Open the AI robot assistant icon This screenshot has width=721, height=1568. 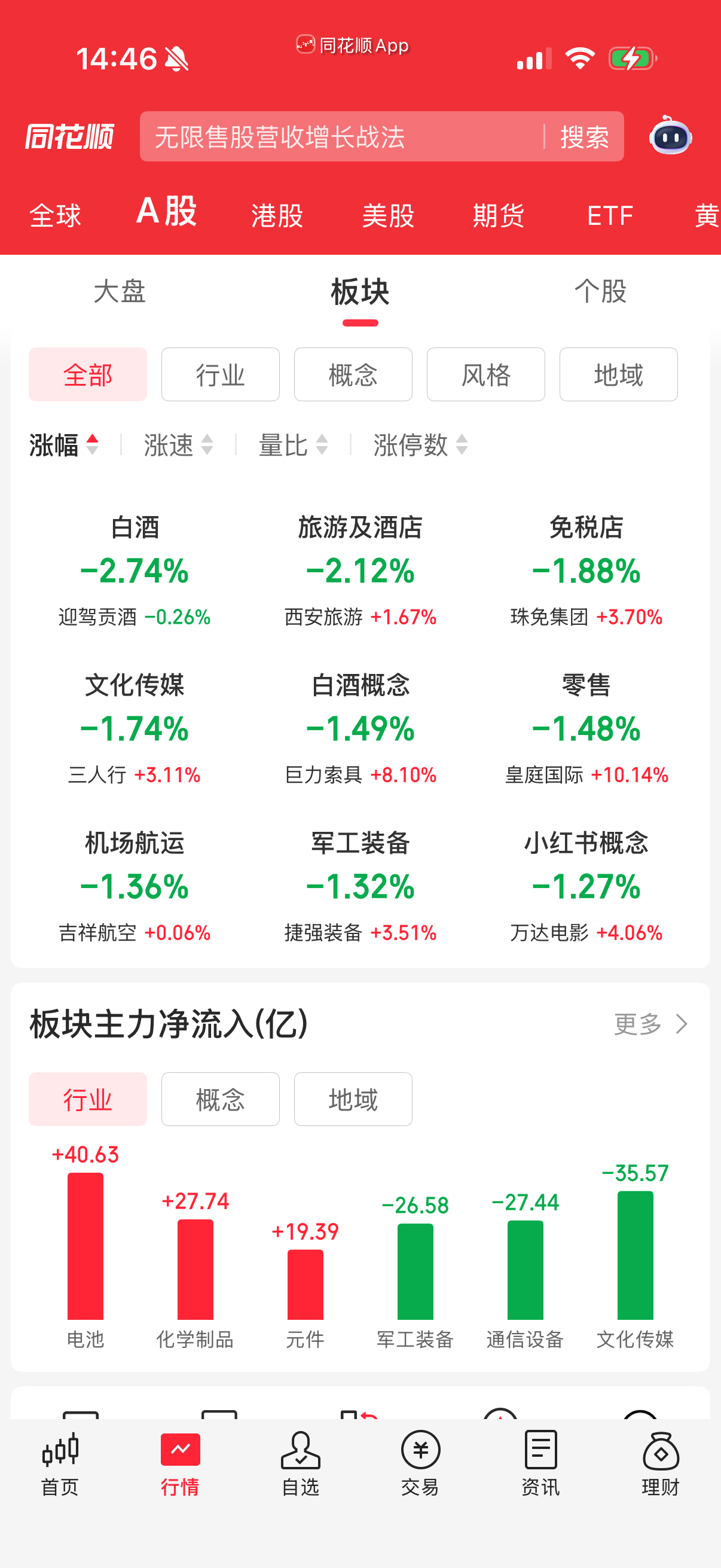click(670, 137)
